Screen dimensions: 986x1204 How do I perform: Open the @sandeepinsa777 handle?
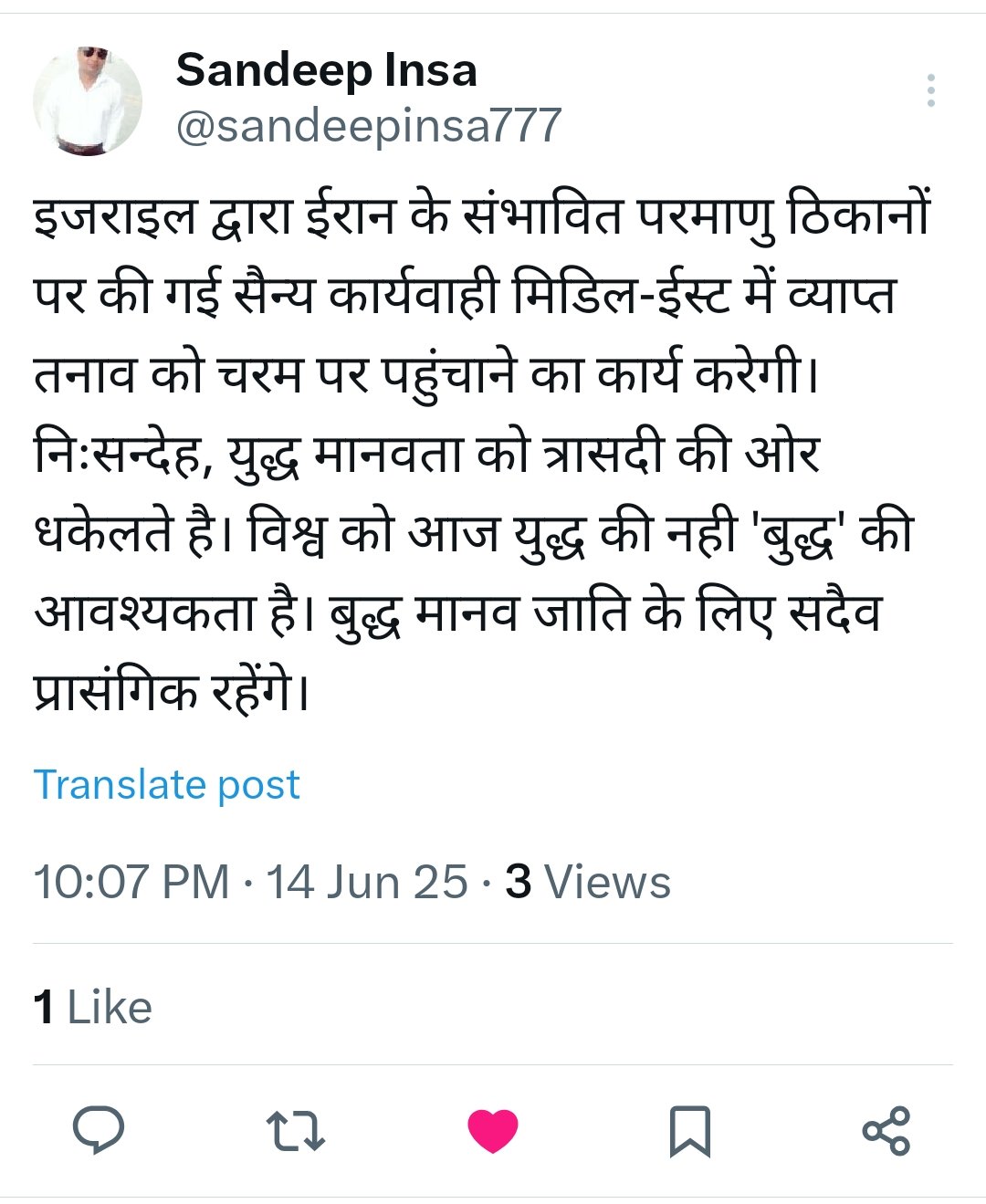368,125
